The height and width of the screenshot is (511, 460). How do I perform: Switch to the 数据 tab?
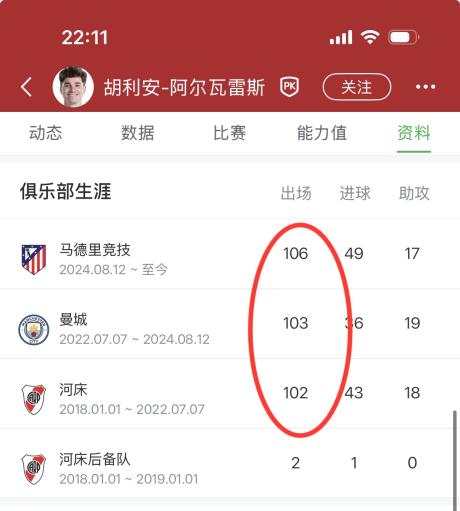point(138,133)
